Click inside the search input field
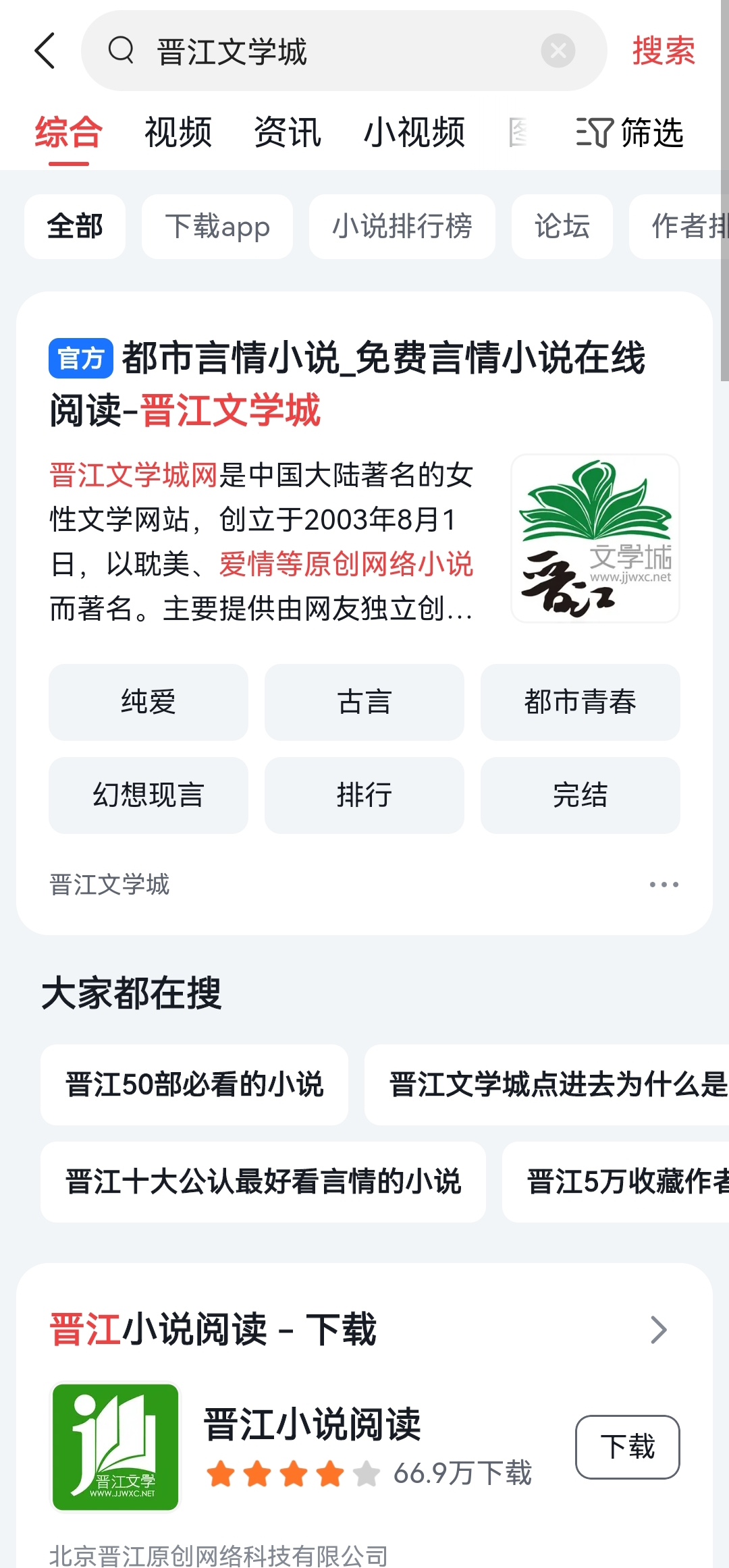 click(x=304, y=51)
